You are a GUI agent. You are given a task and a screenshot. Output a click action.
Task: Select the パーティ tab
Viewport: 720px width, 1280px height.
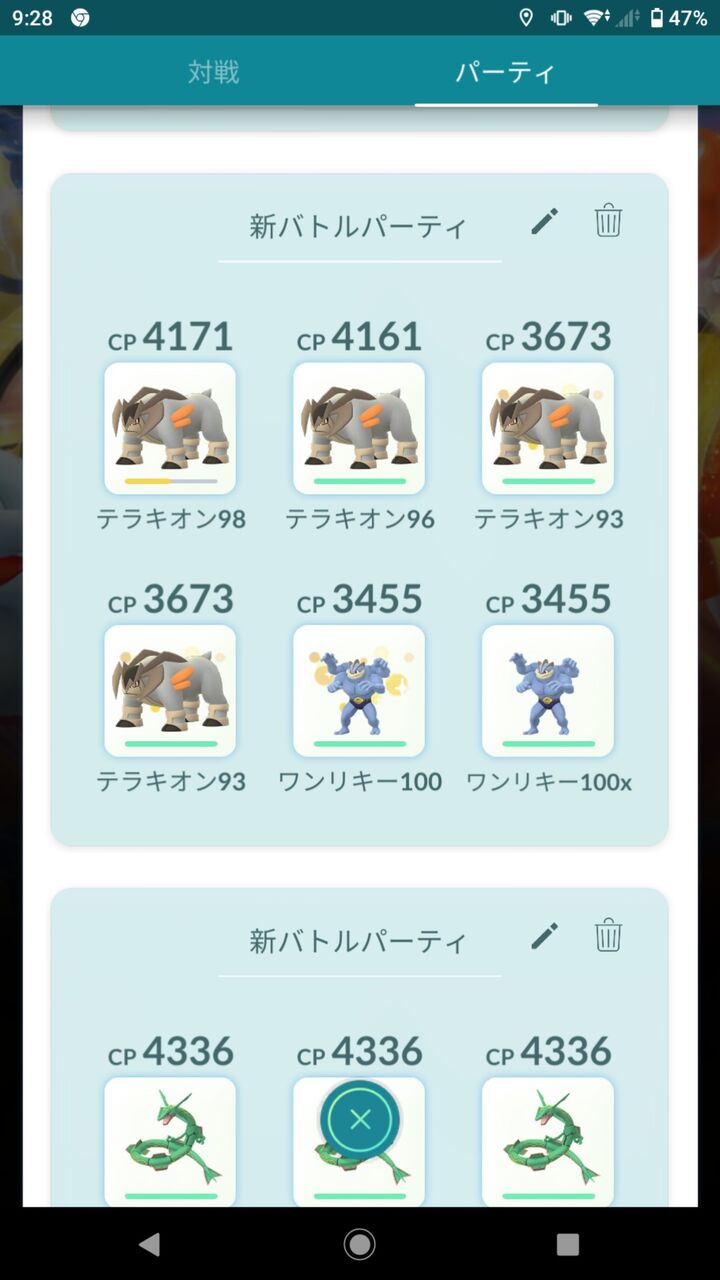(505, 72)
